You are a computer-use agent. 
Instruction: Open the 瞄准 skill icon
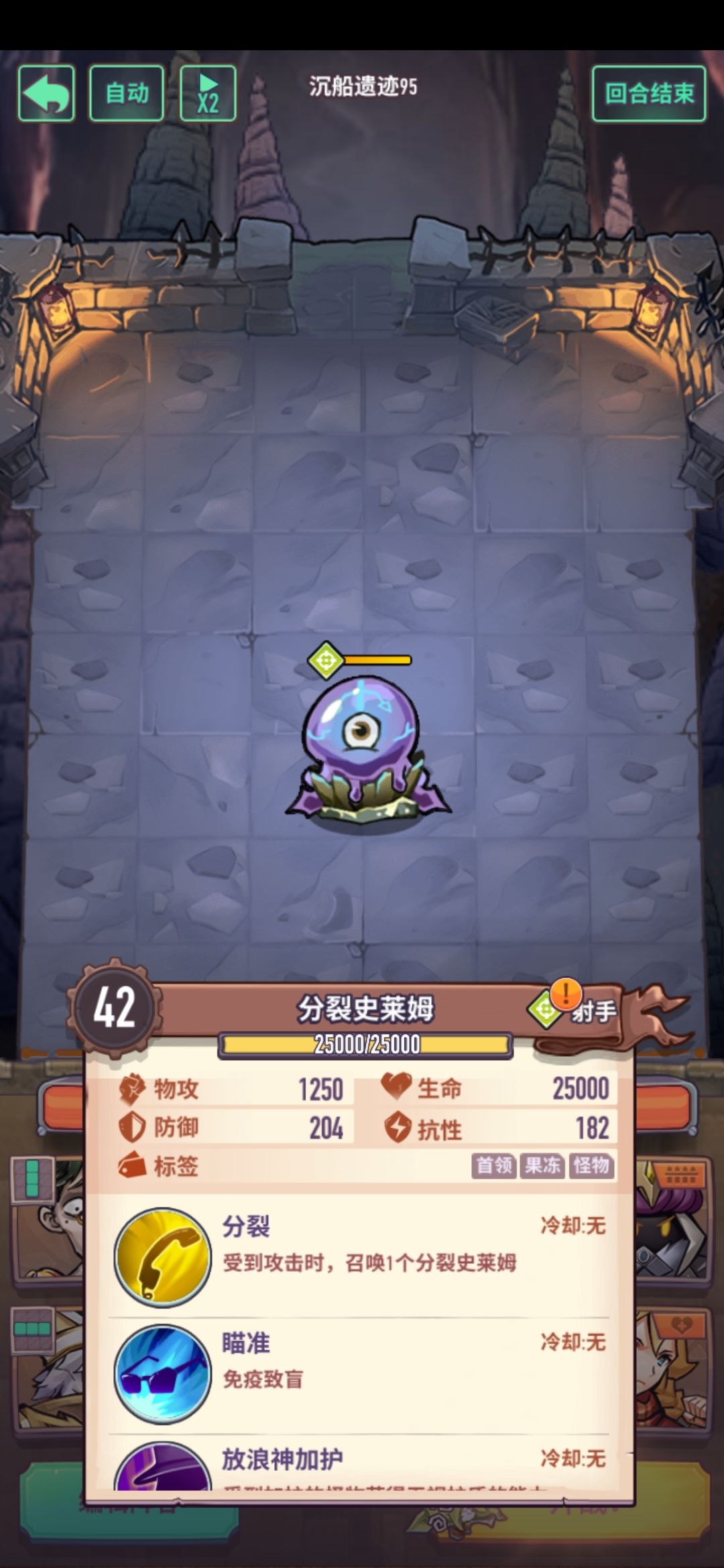click(x=162, y=1374)
